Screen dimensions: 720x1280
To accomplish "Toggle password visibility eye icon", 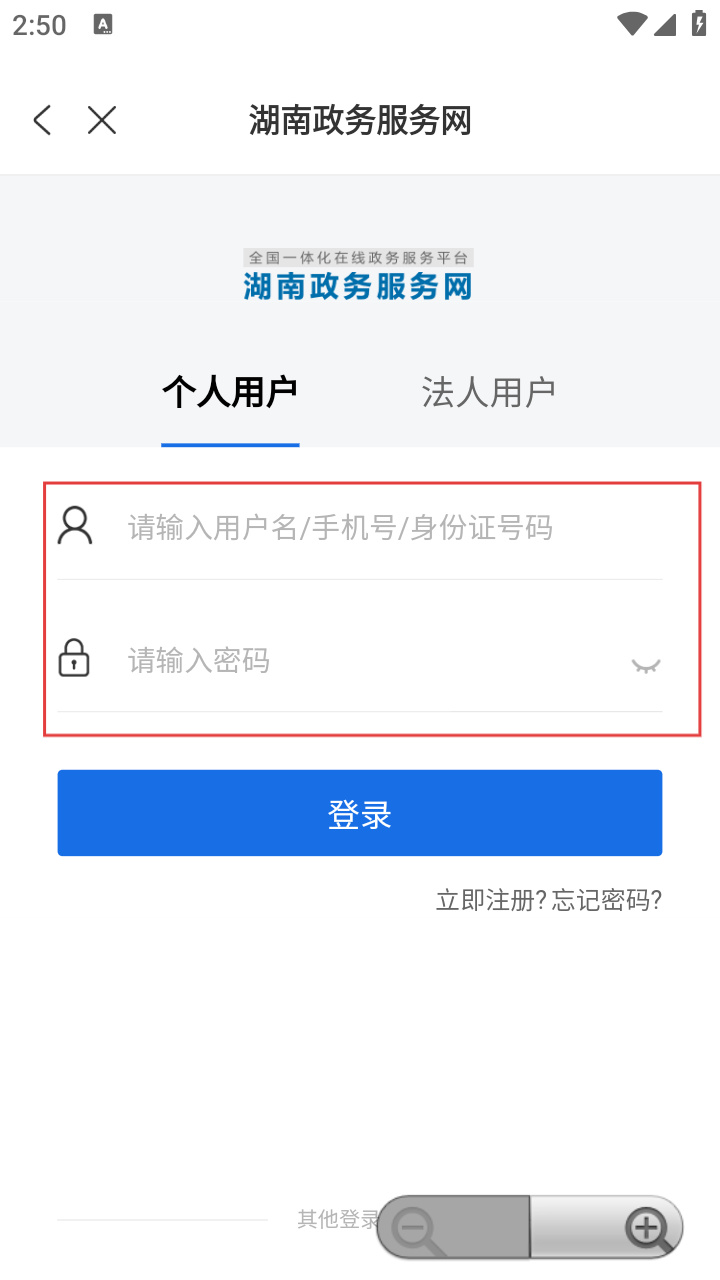I will 646,665.
